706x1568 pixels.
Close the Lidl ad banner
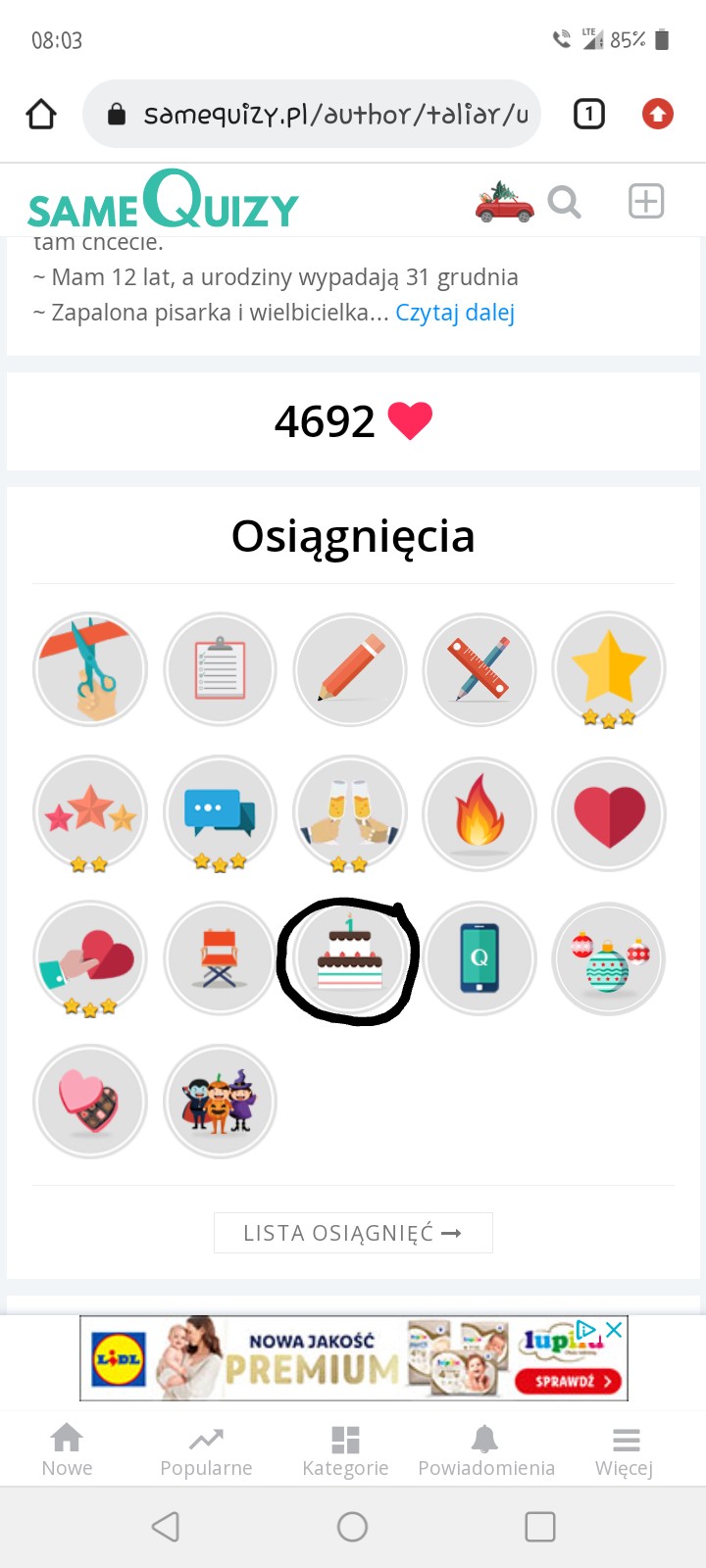tap(614, 1330)
